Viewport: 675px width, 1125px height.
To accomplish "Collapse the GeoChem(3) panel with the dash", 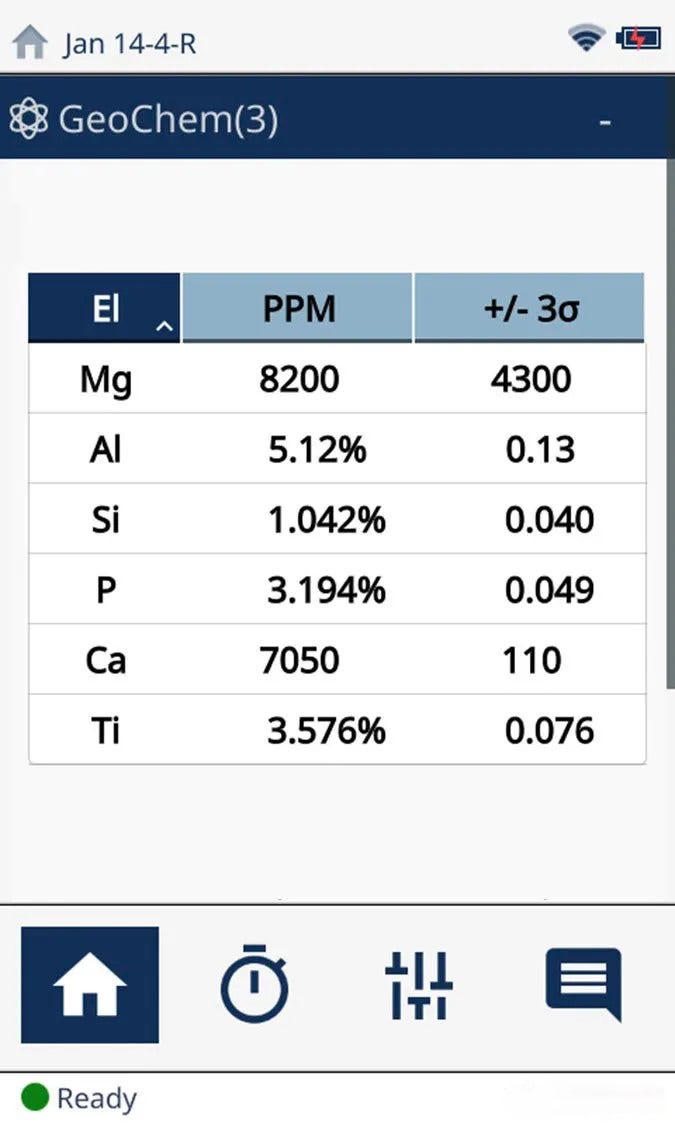I will pyautogui.click(x=605, y=121).
